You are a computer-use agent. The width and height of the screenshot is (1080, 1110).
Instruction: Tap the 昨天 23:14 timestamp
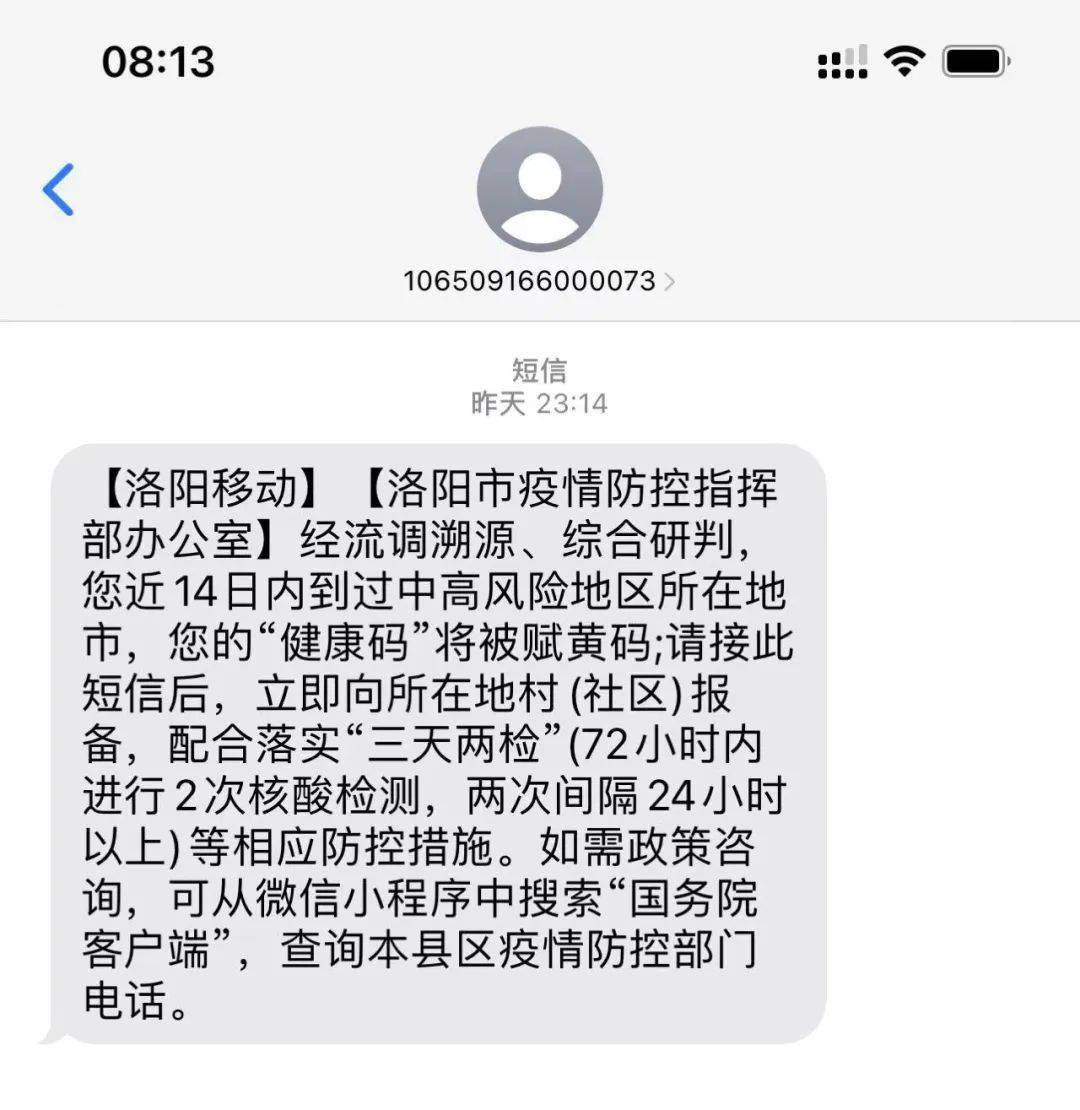(540, 404)
